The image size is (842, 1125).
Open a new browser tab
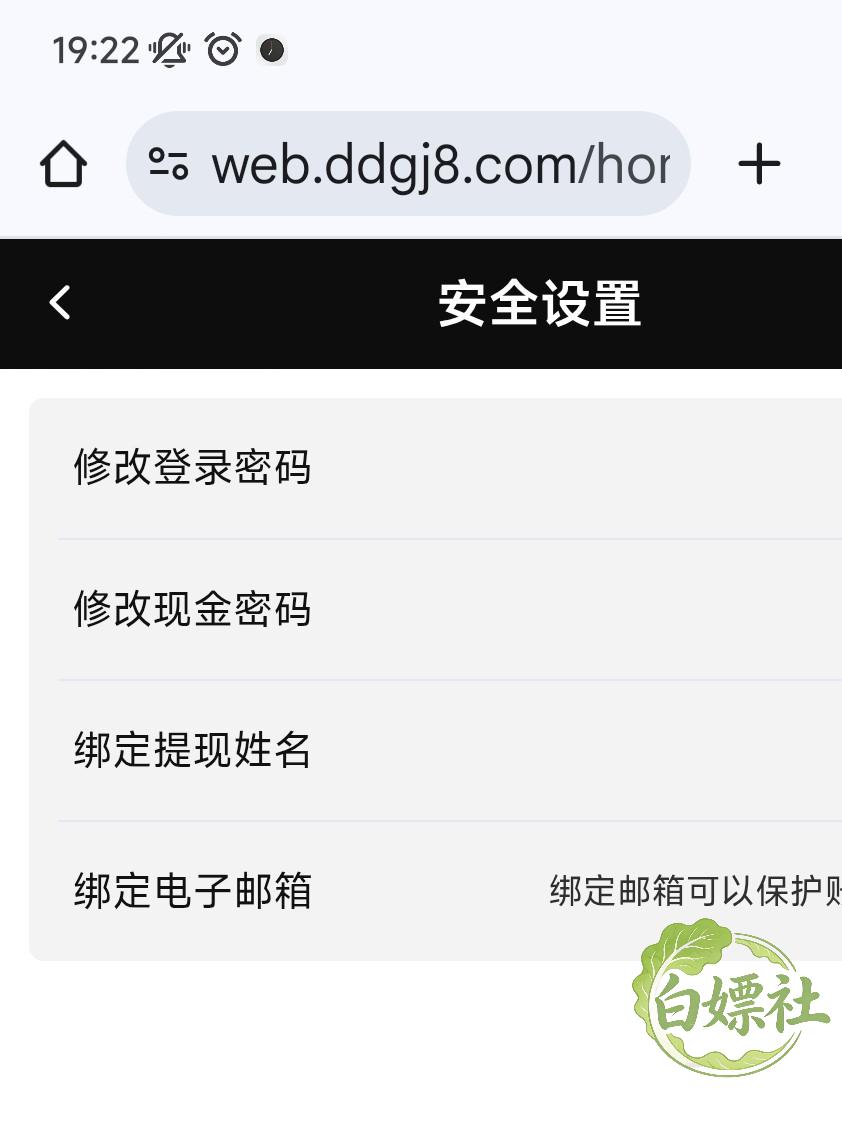coord(759,164)
